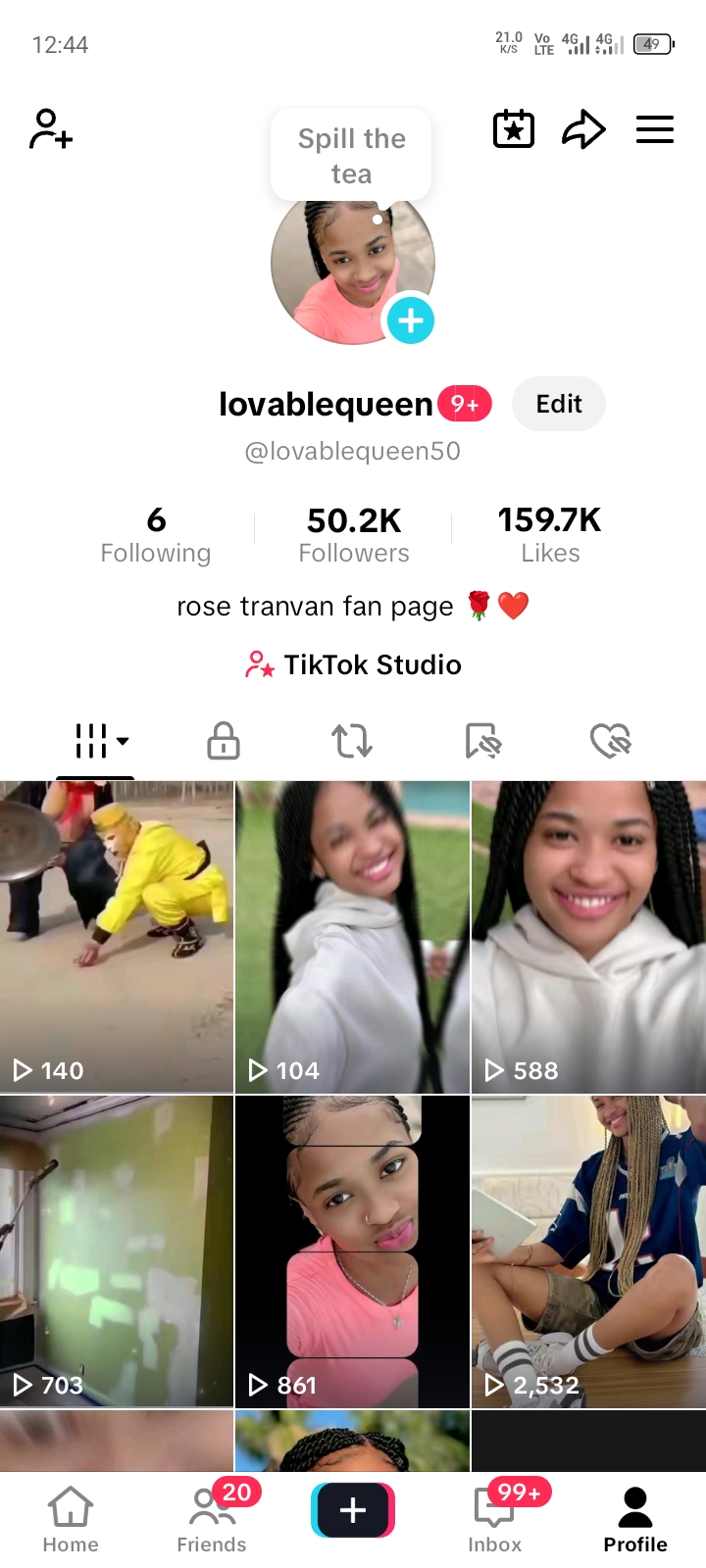706x1568 pixels.
Task: Add a story with the plus badge
Action: [411, 320]
